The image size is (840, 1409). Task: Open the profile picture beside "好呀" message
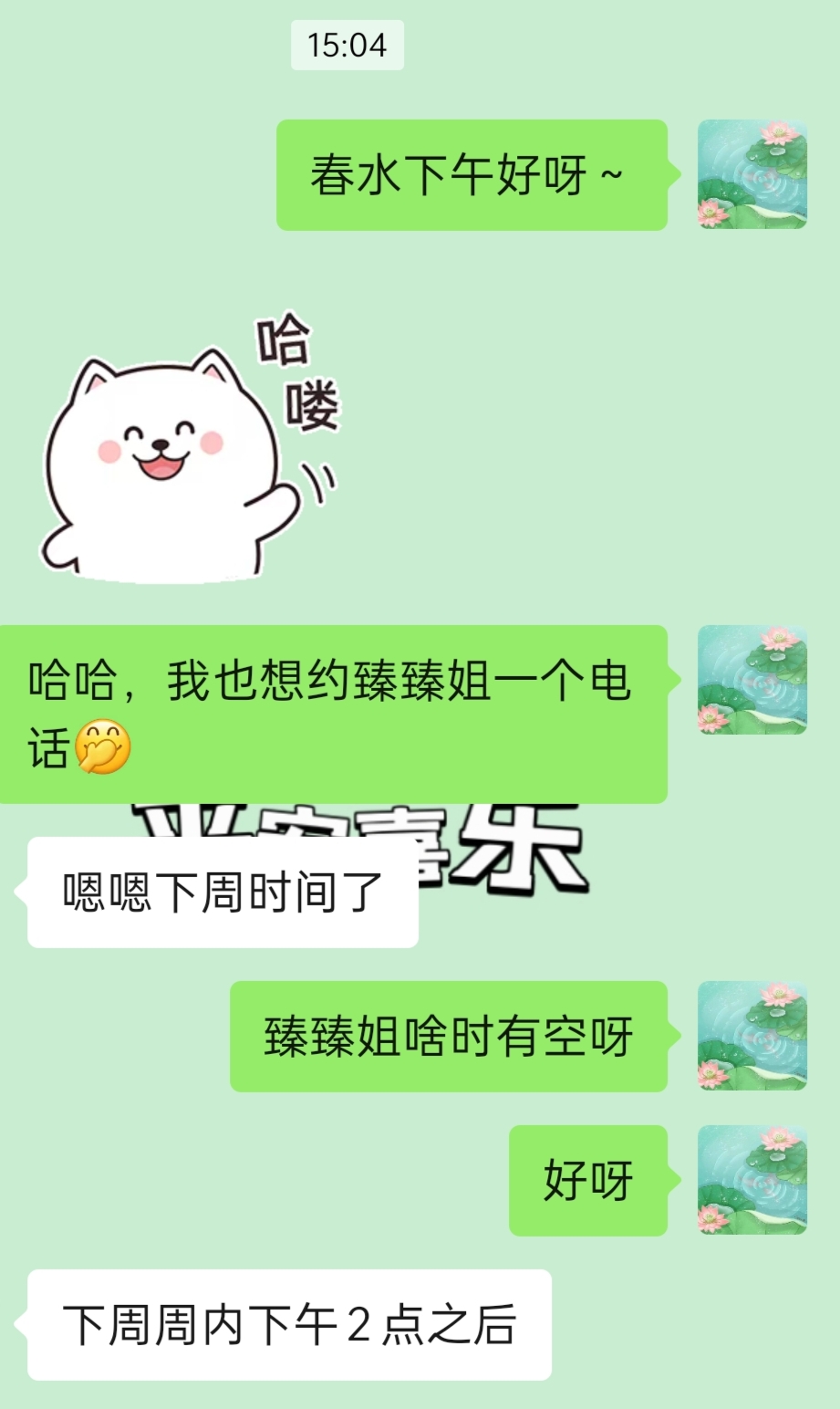[x=752, y=1180]
